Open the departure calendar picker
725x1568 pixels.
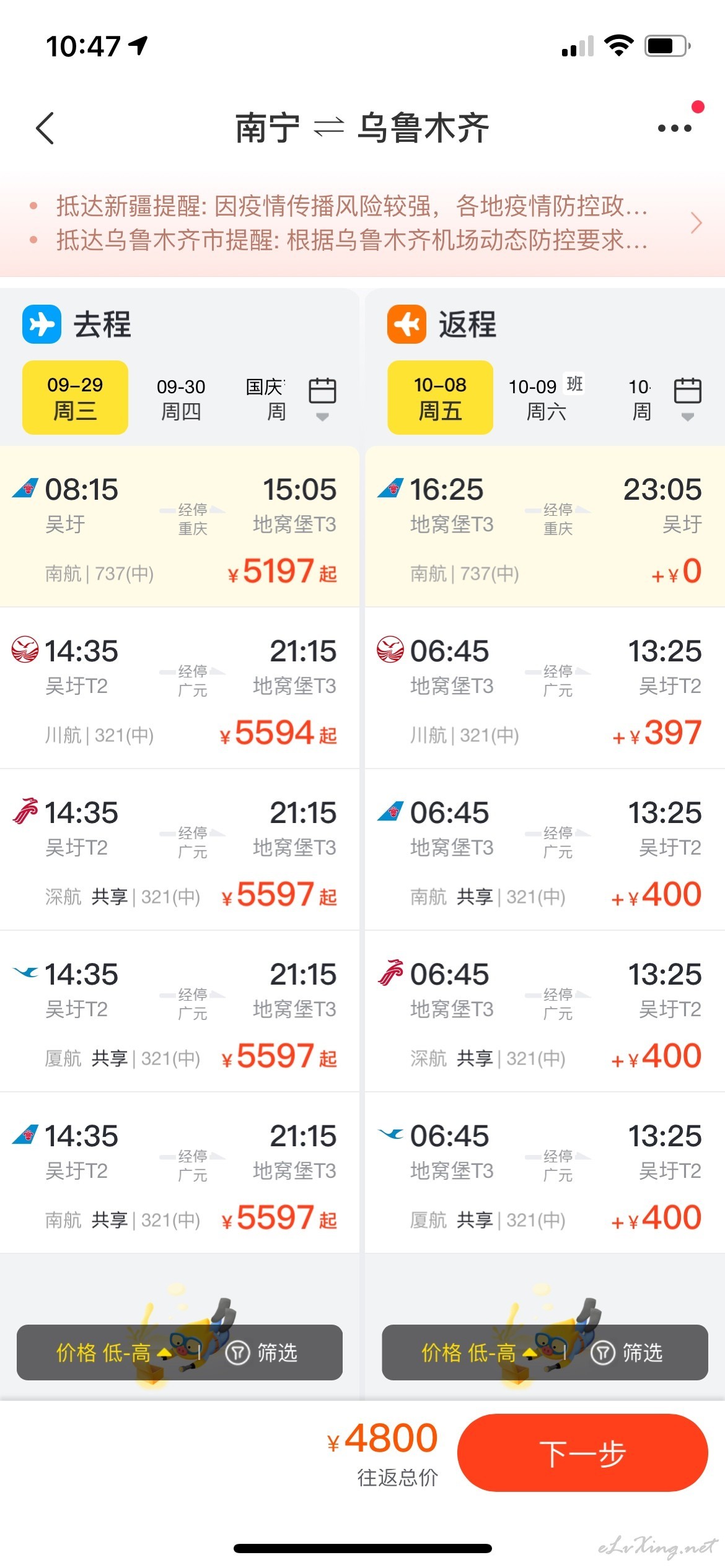point(322,398)
